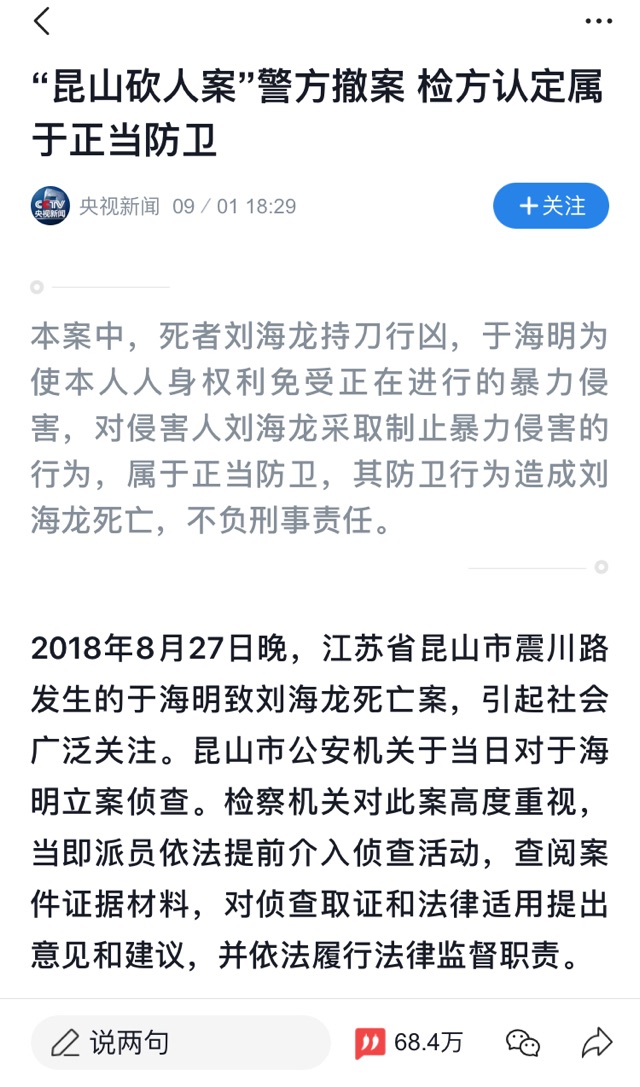Open the 央视新闻 publisher avatar
640x1087 pixels.
50,206
